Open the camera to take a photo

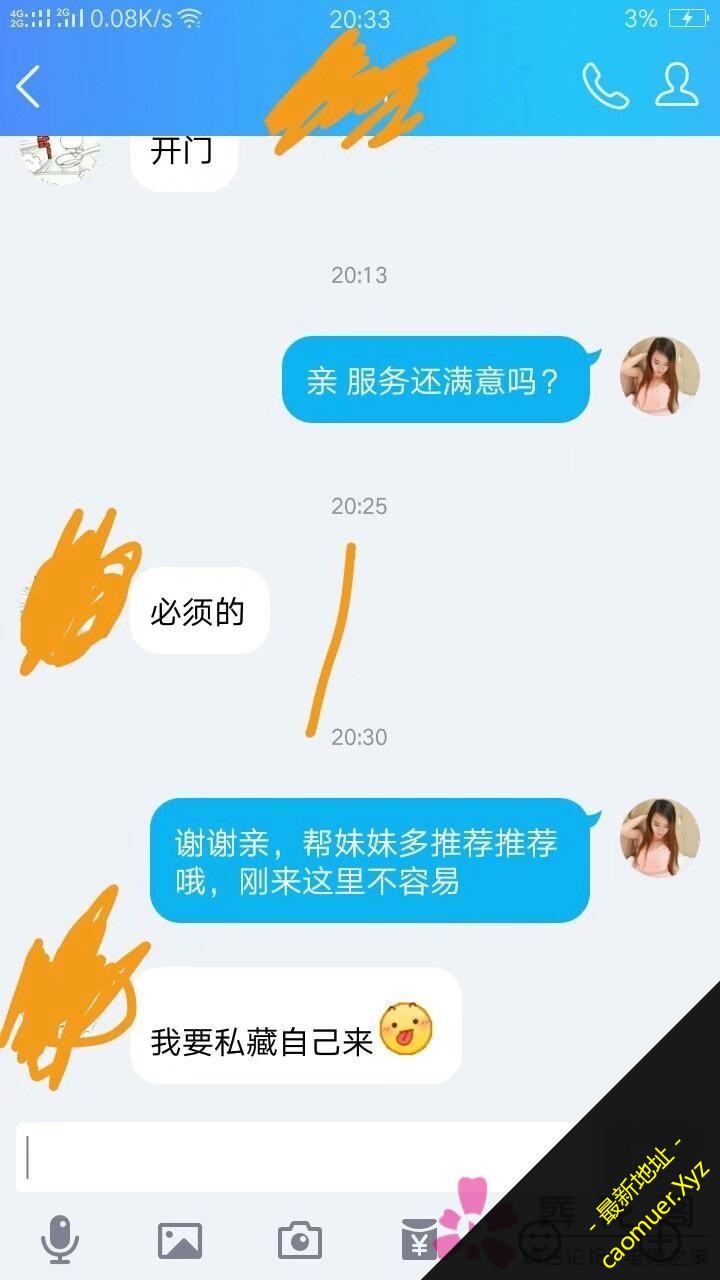pos(300,1240)
